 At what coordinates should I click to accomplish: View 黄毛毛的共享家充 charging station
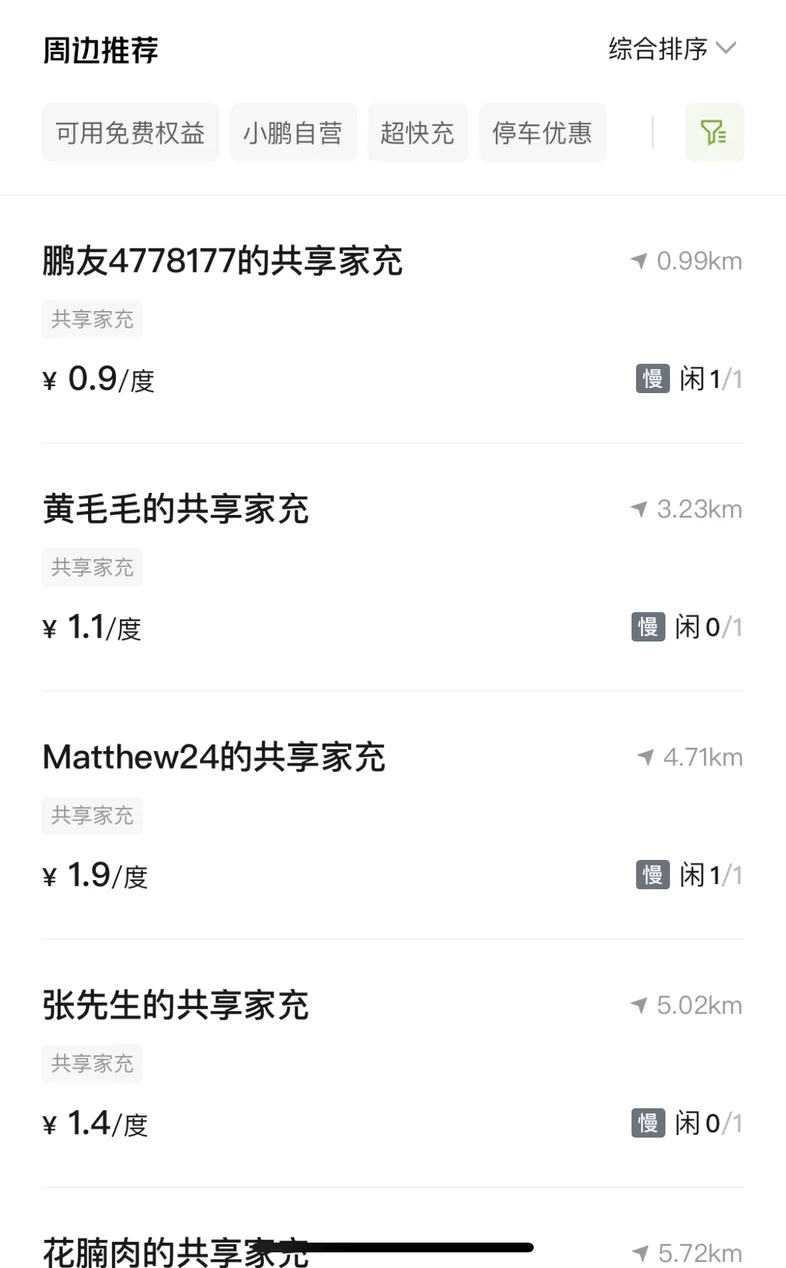pos(176,510)
